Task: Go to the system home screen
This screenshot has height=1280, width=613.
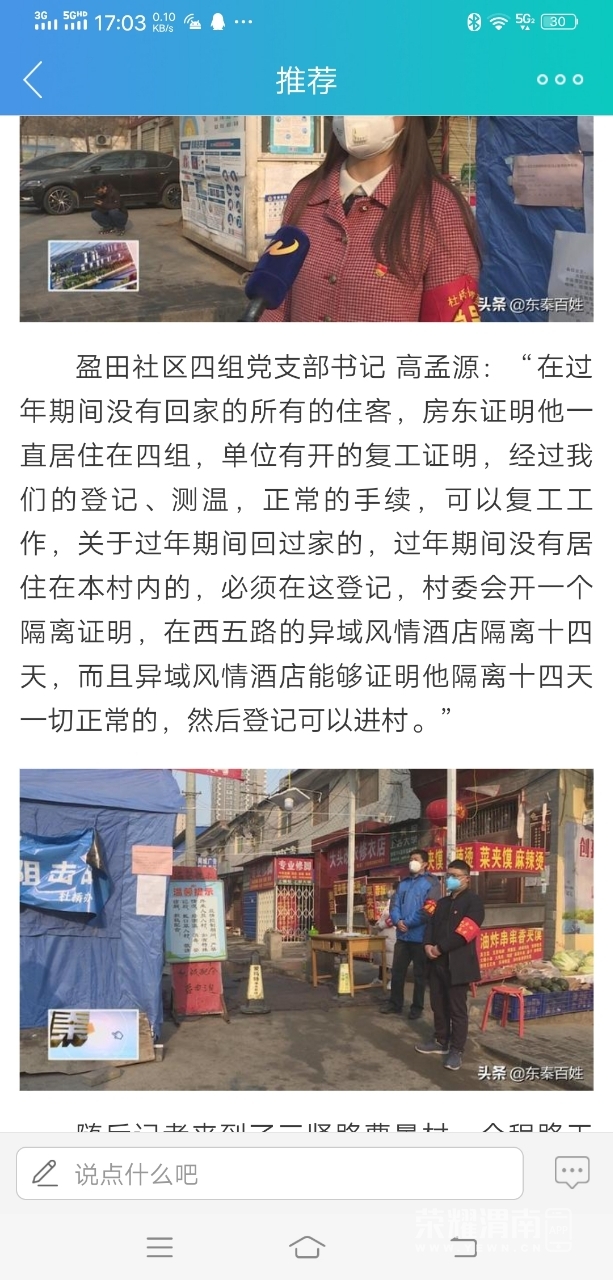Action: [x=306, y=1246]
